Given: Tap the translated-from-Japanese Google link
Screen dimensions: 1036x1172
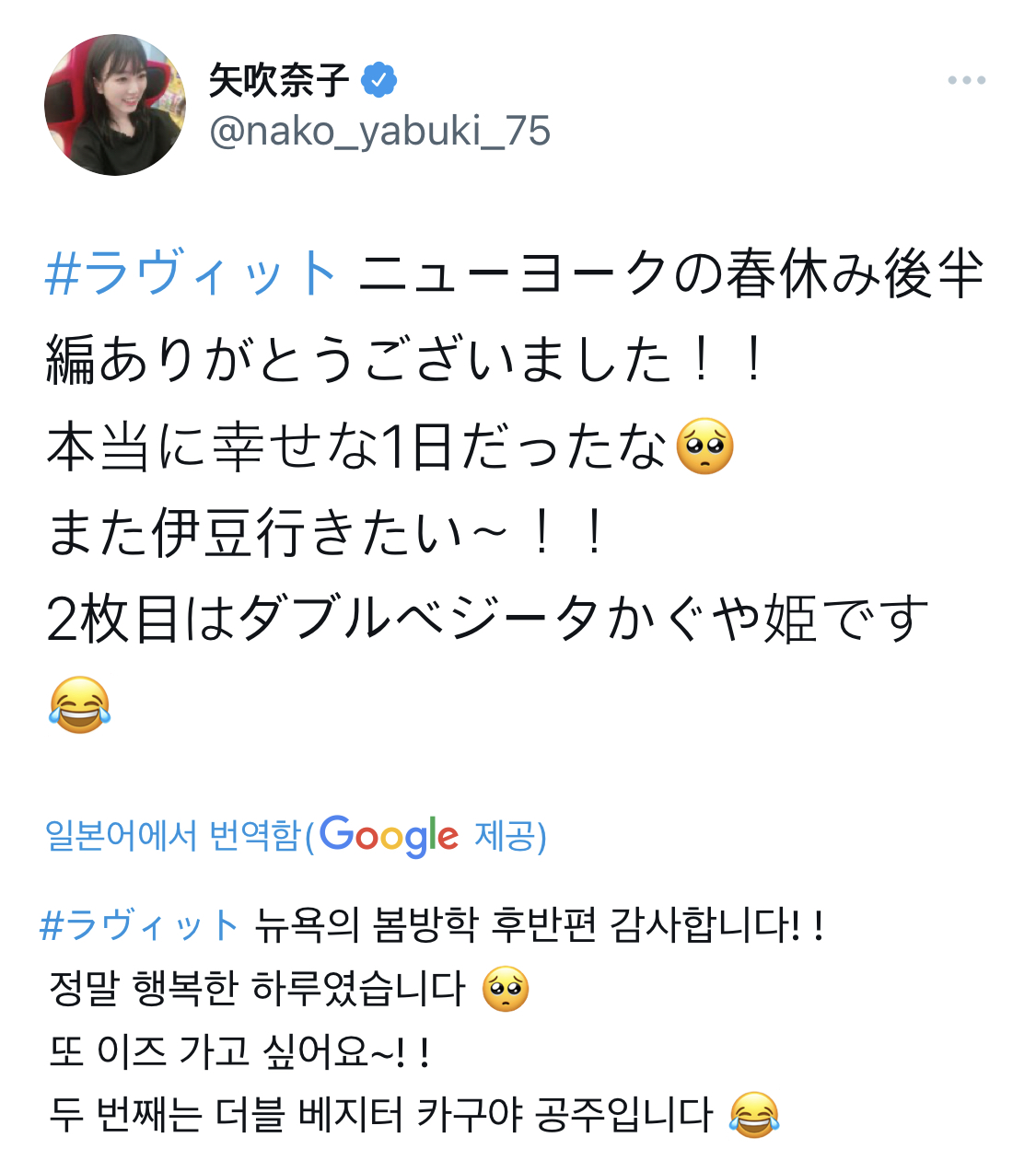Looking at the screenshot, I should click(296, 835).
